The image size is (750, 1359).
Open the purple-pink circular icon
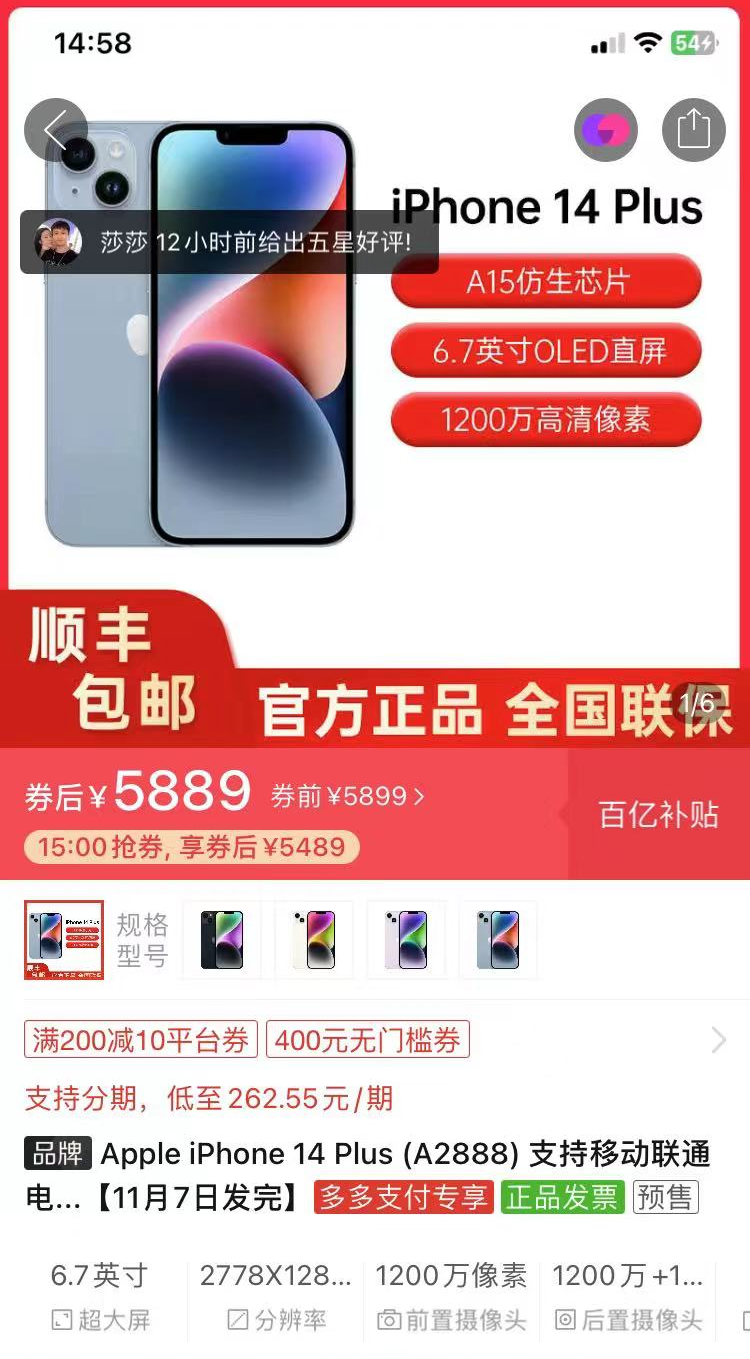click(x=605, y=130)
